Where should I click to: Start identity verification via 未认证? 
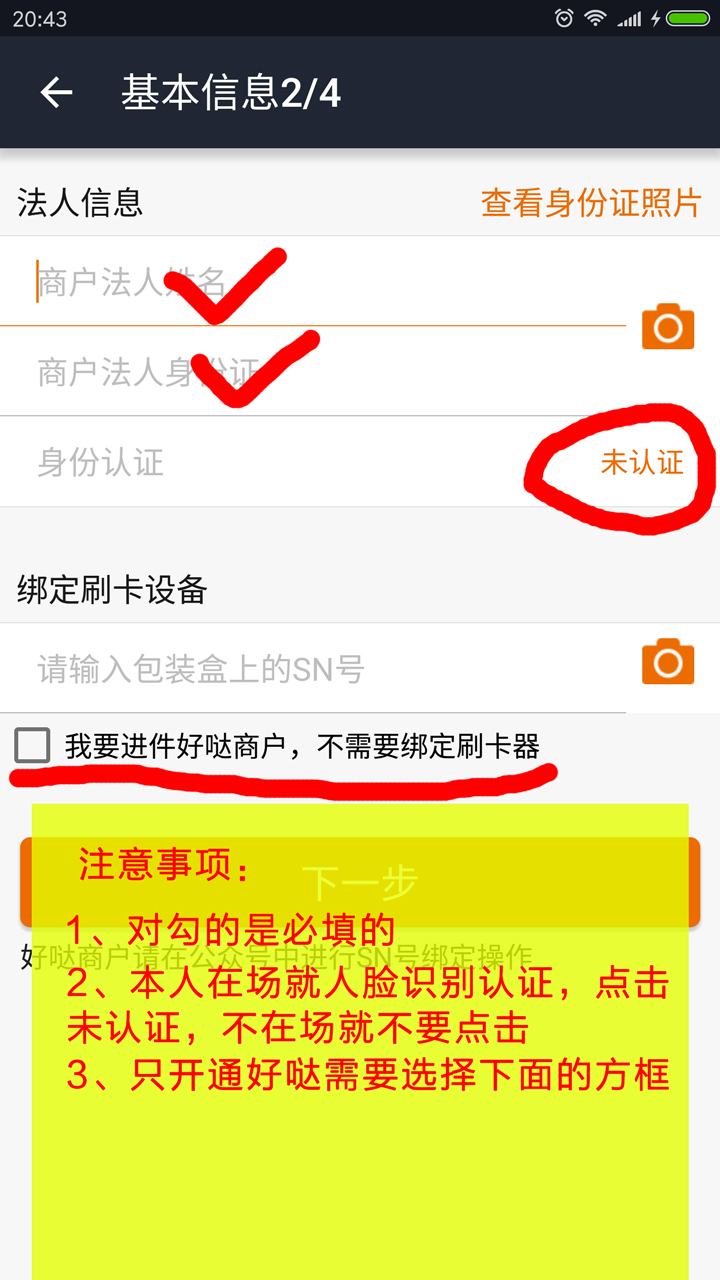[641, 462]
